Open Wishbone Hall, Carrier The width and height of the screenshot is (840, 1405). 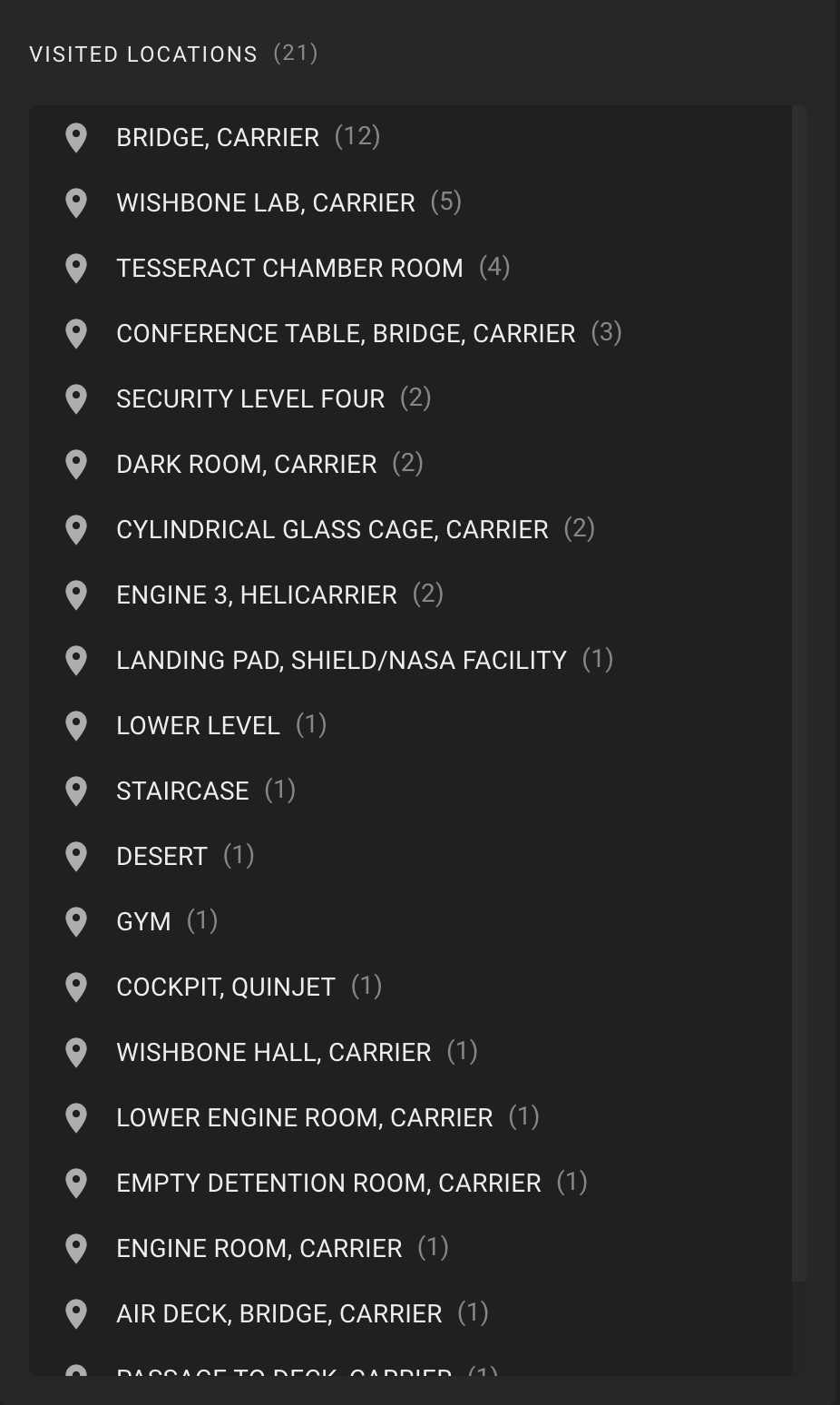410,1052
